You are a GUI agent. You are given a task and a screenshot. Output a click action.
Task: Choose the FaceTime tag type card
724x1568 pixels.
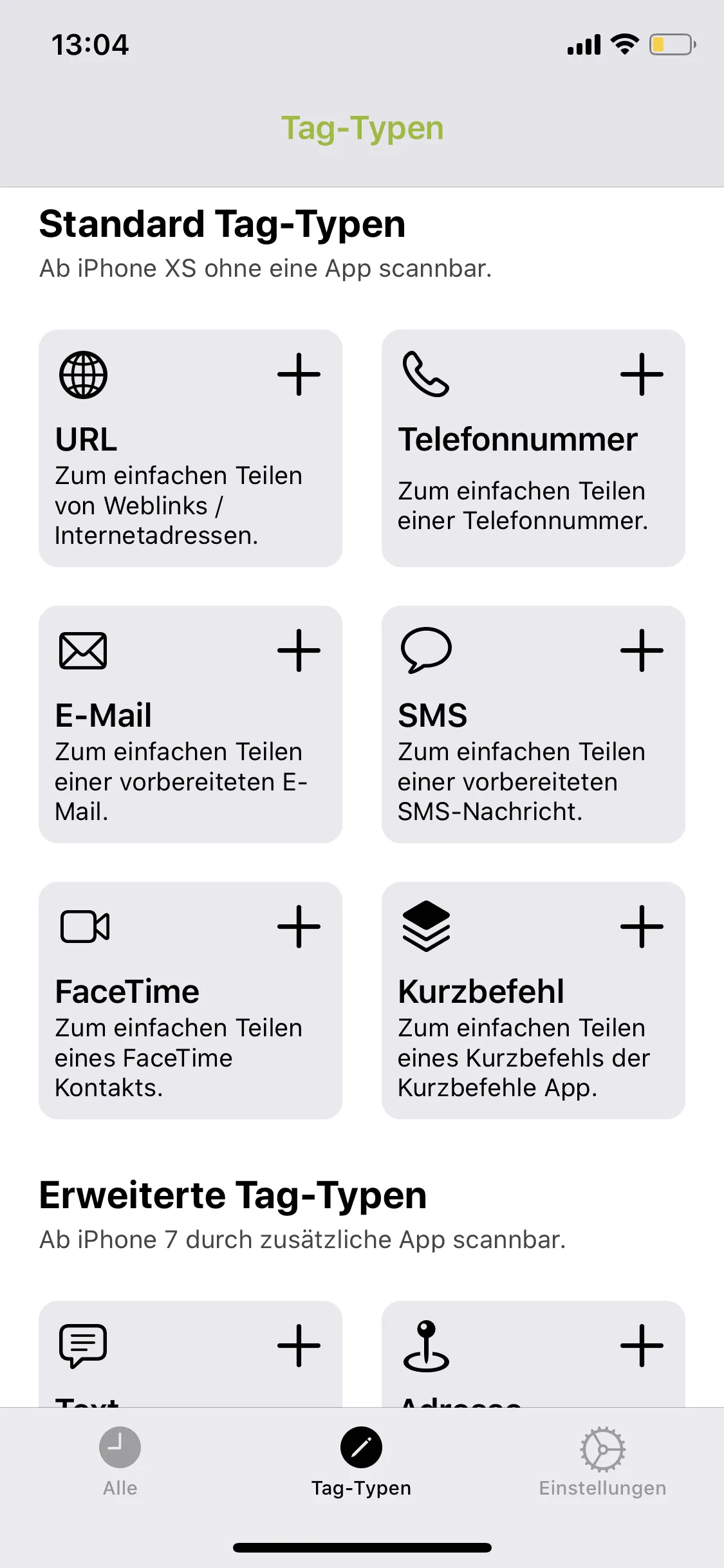click(x=190, y=1000)
